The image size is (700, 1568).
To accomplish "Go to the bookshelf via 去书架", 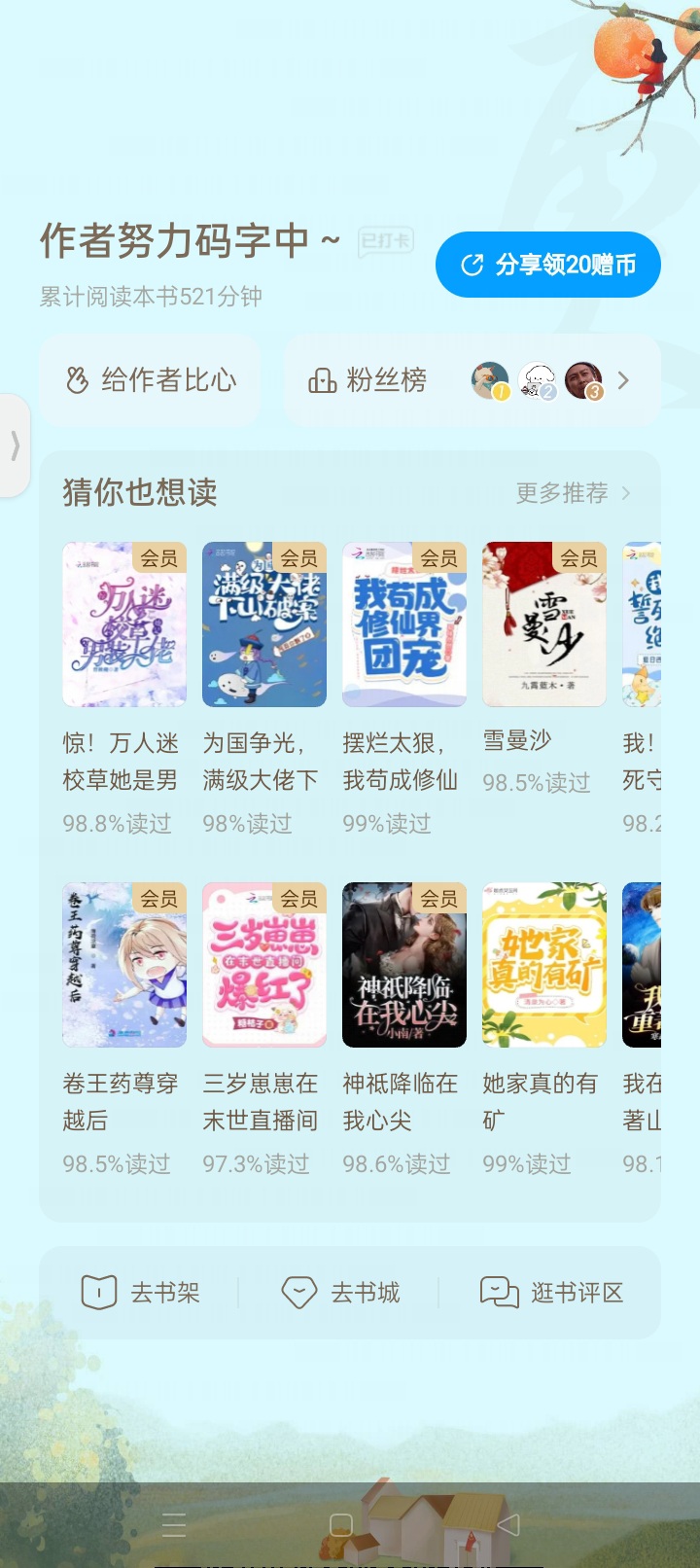I will [x=141, y=1293].
